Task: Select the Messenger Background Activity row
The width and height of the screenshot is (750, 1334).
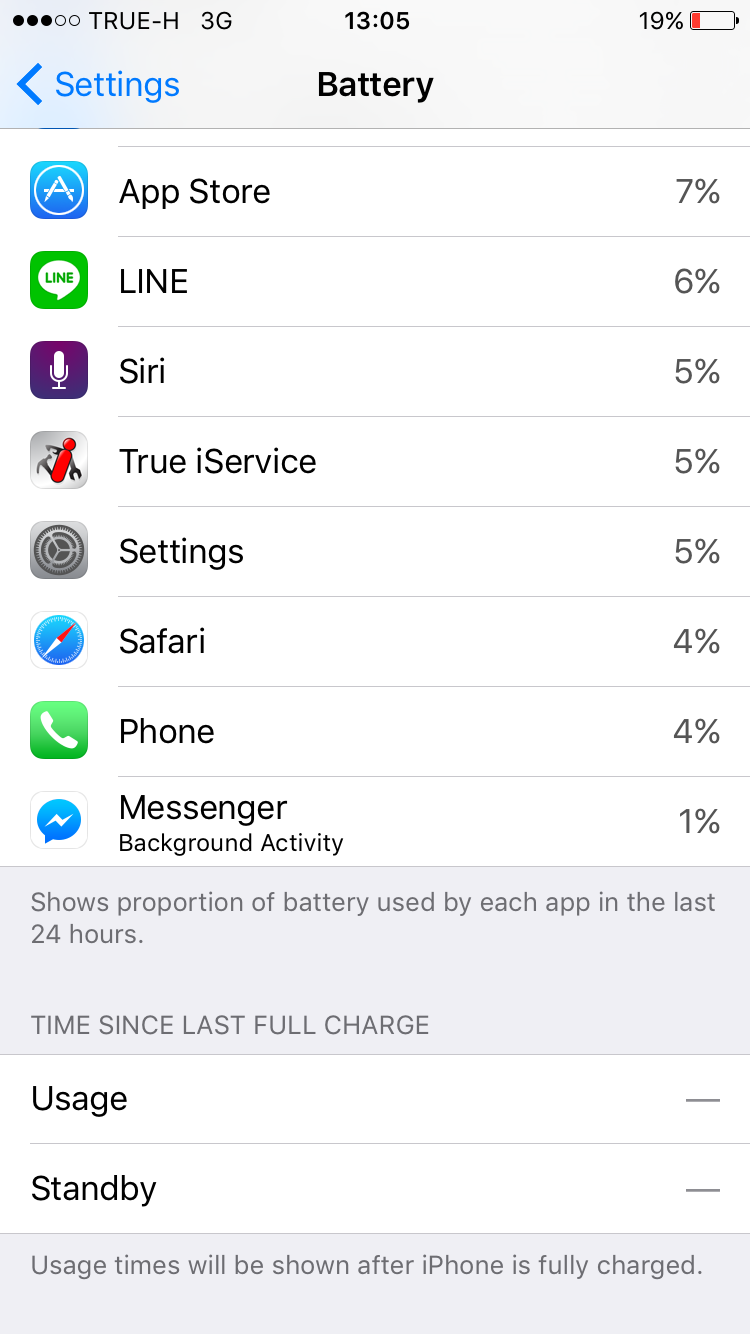Action: coord(375,822)
